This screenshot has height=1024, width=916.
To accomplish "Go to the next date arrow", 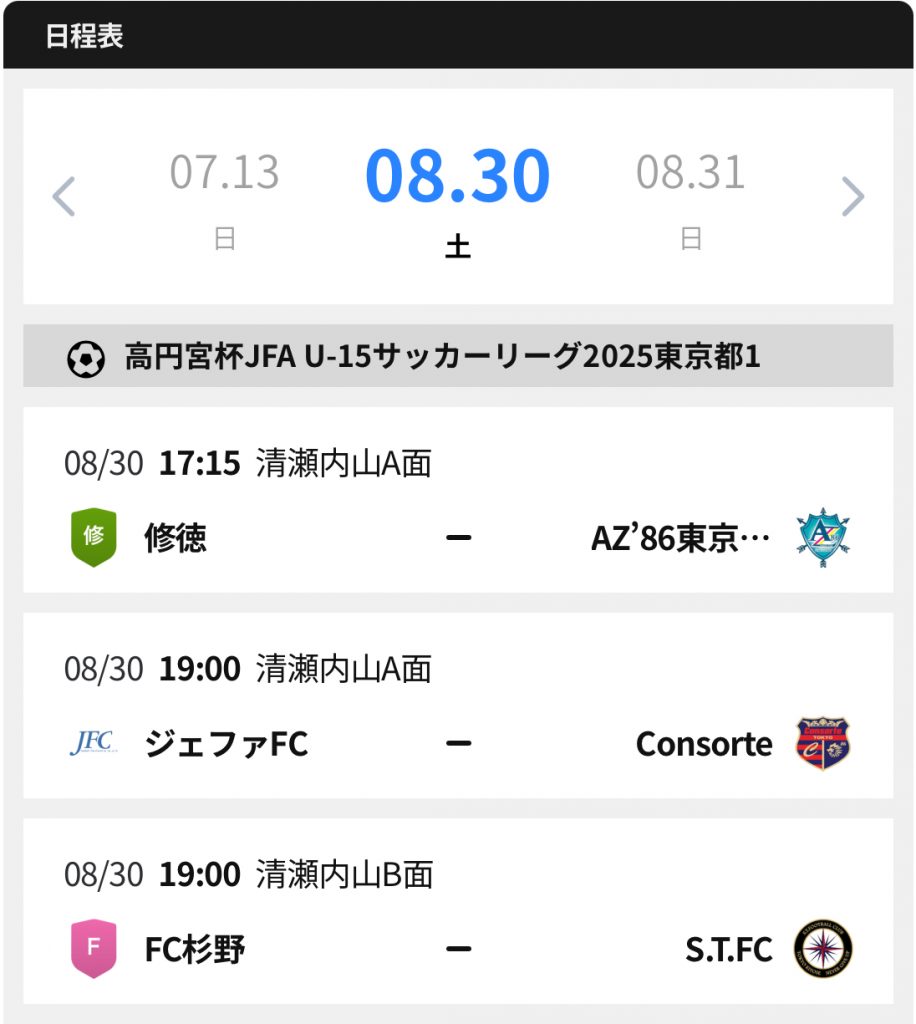I will point(852,196).
